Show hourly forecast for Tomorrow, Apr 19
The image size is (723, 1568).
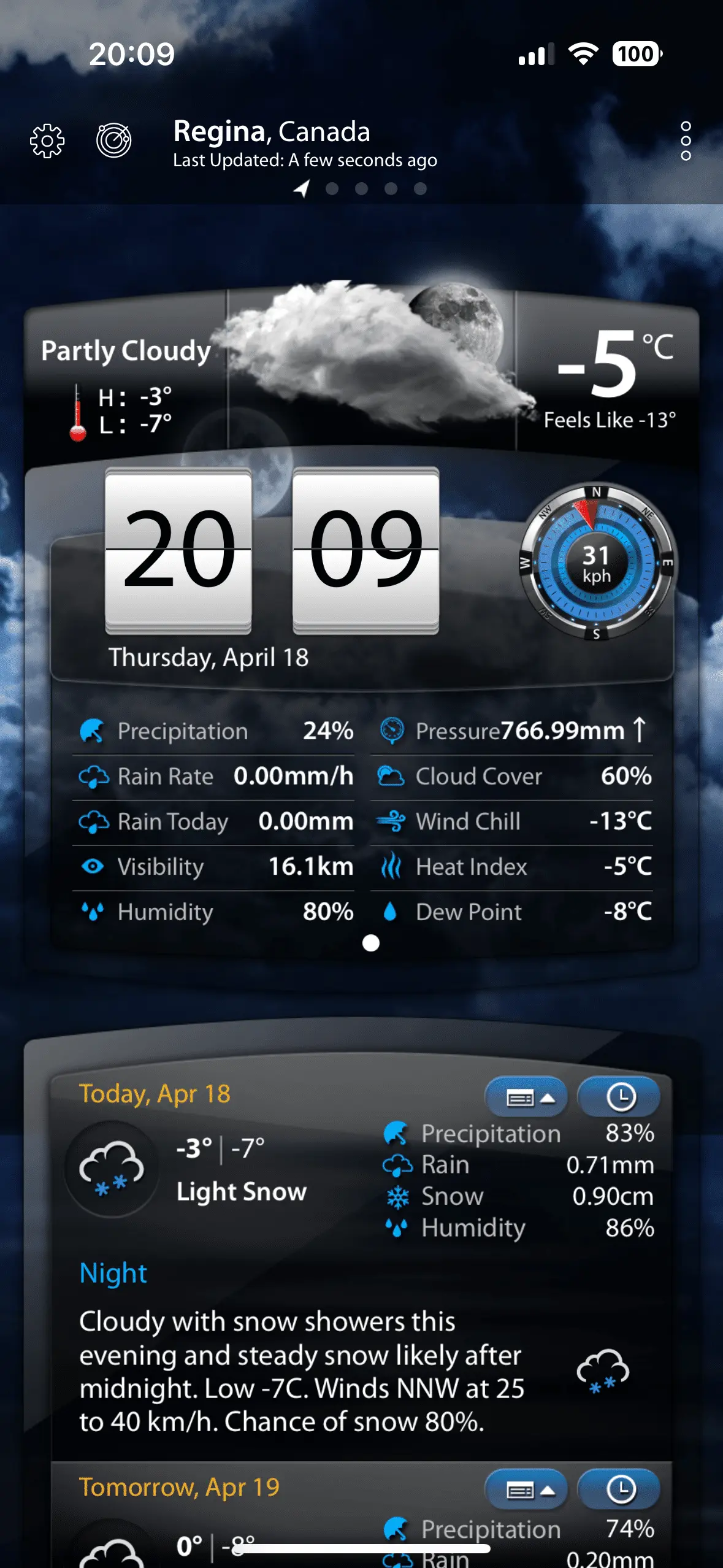click(x=619, y=1489)
